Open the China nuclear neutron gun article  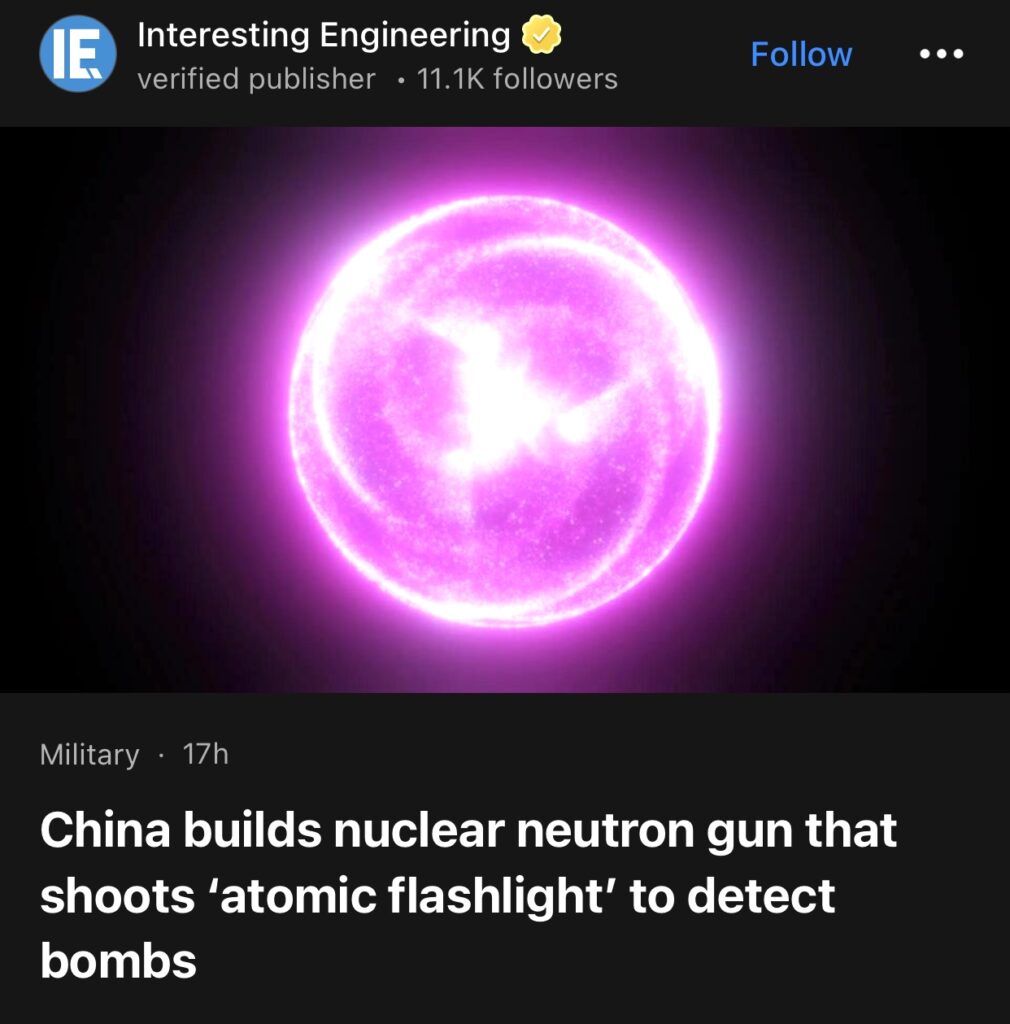pos(468,896)
